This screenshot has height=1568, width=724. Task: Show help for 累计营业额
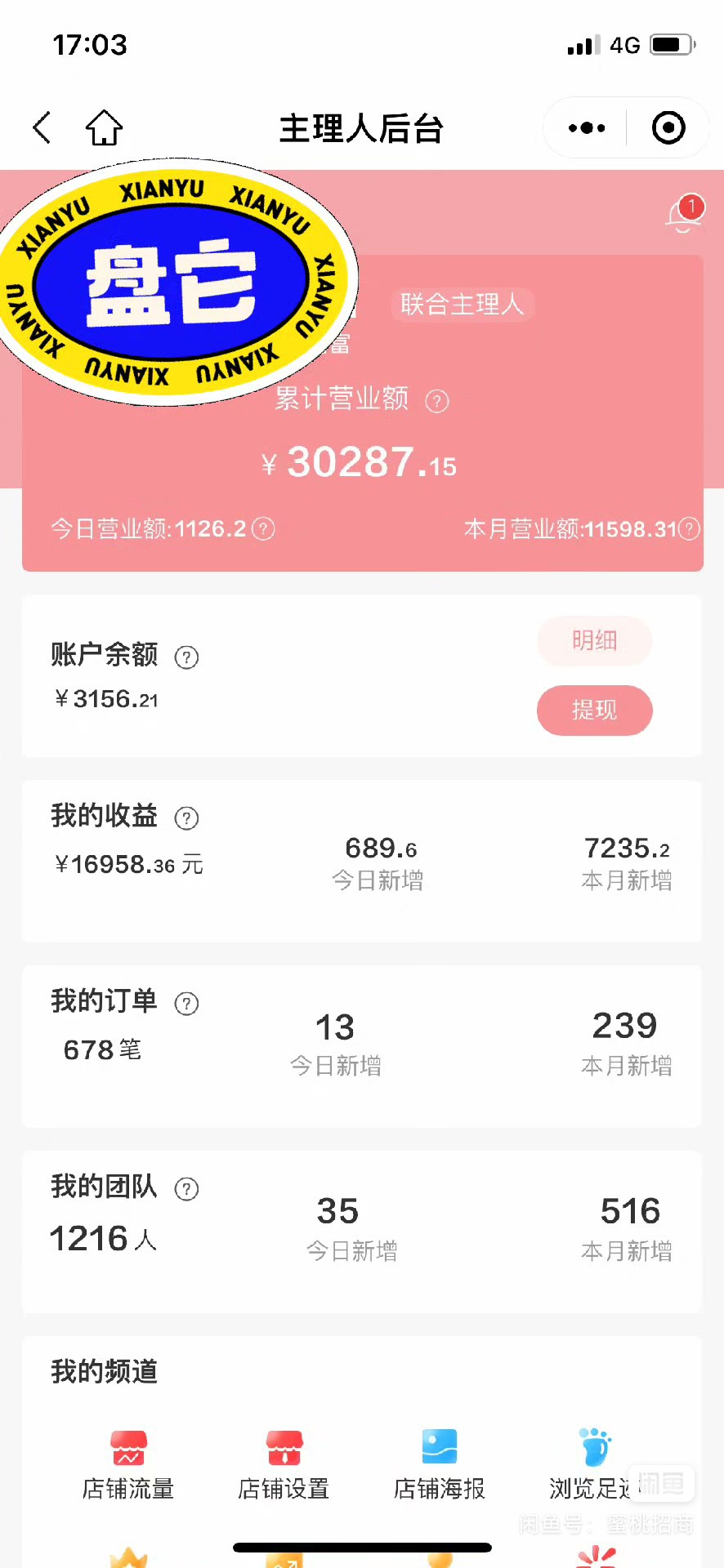(437, 401)
